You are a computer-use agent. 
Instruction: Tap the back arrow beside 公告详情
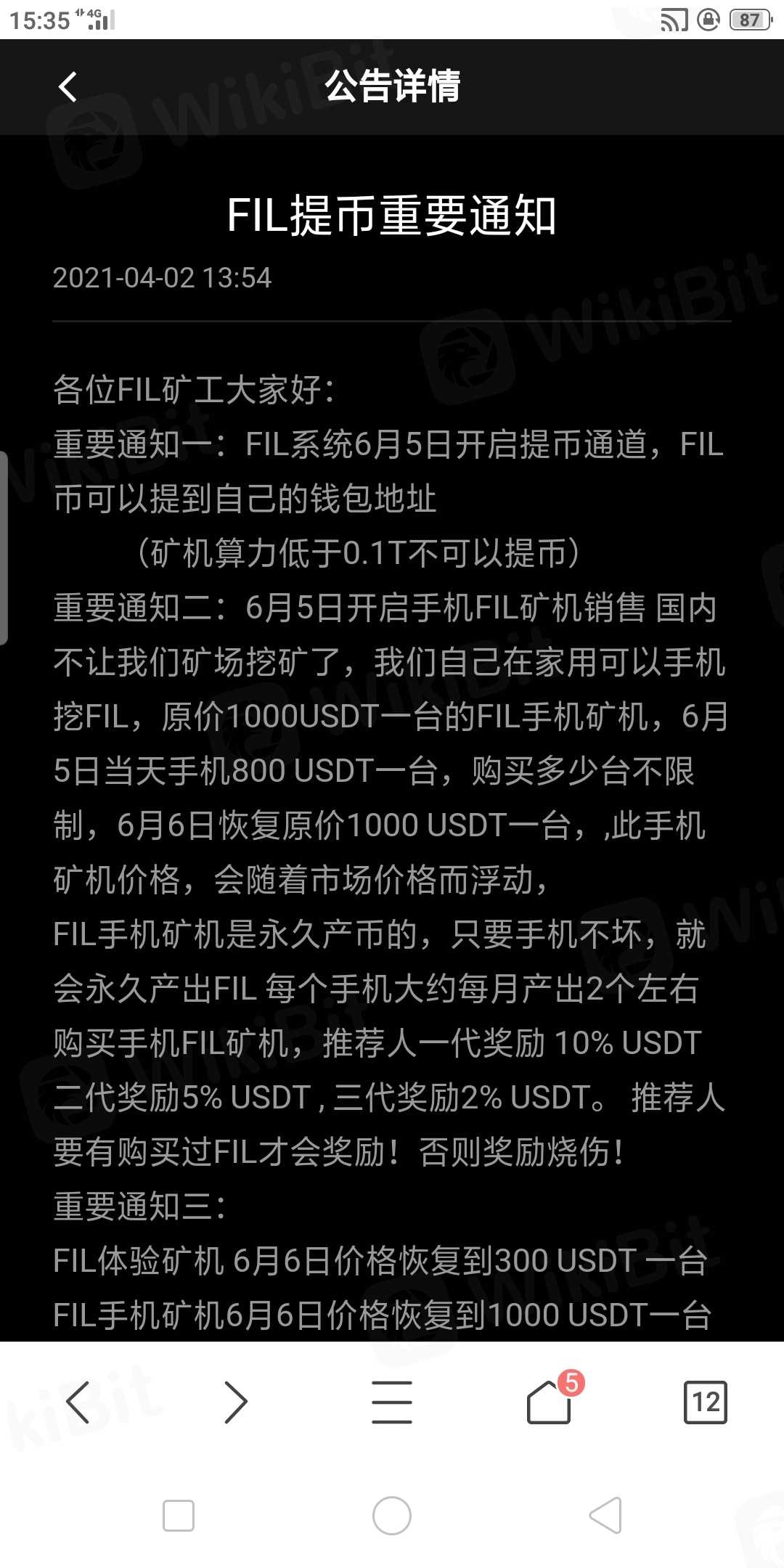coord(68,87)
